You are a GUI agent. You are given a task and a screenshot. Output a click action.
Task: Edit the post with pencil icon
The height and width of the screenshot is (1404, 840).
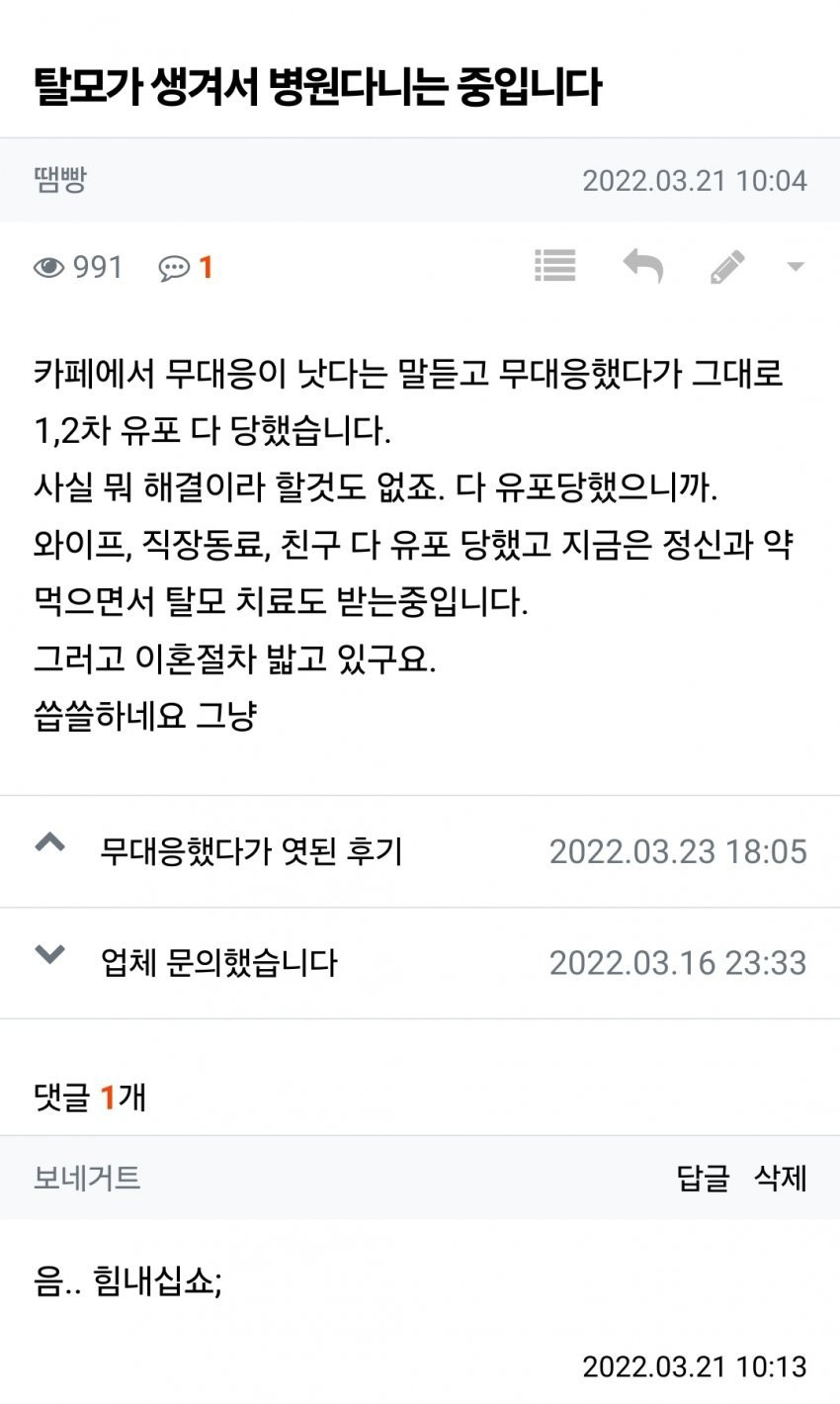click(727, 267)
